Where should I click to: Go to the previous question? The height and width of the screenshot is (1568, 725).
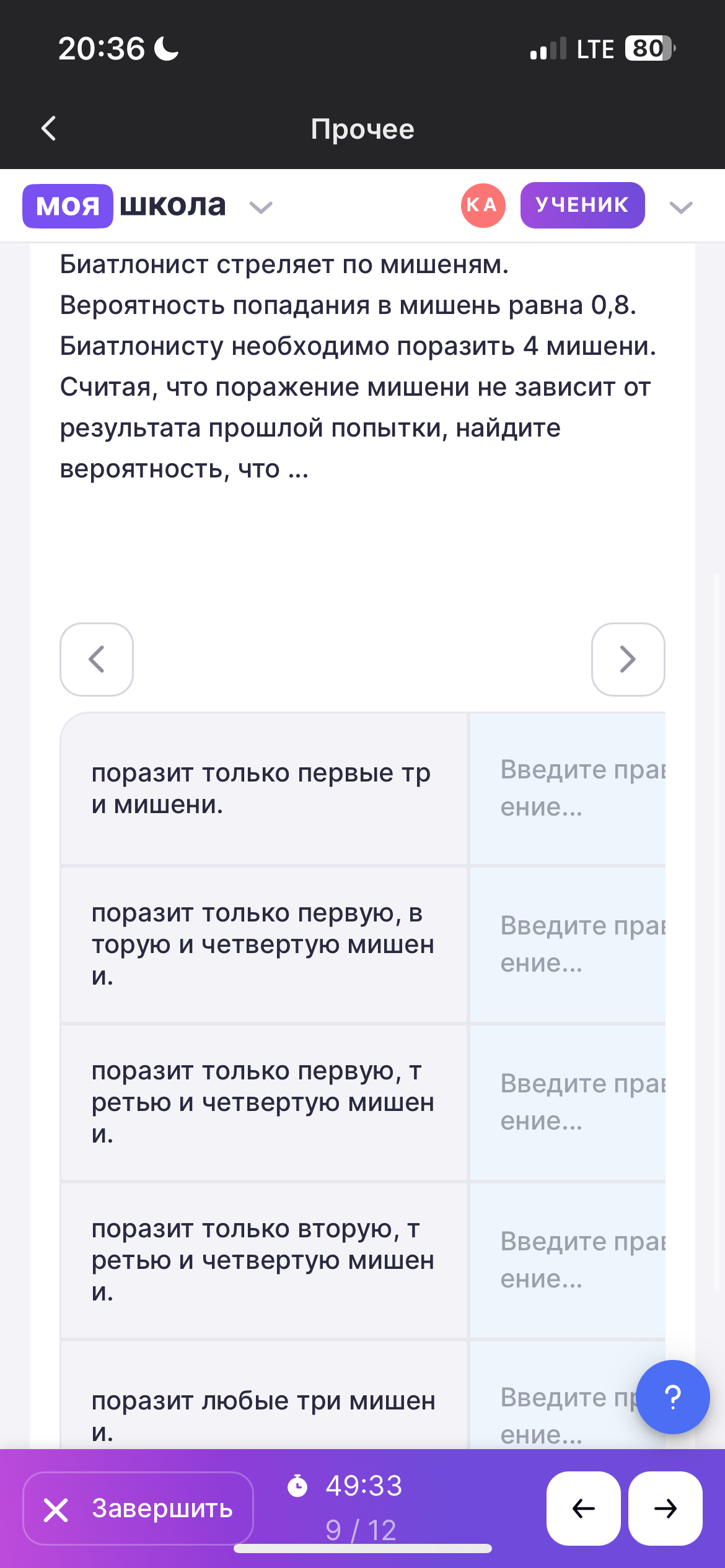583,1509
